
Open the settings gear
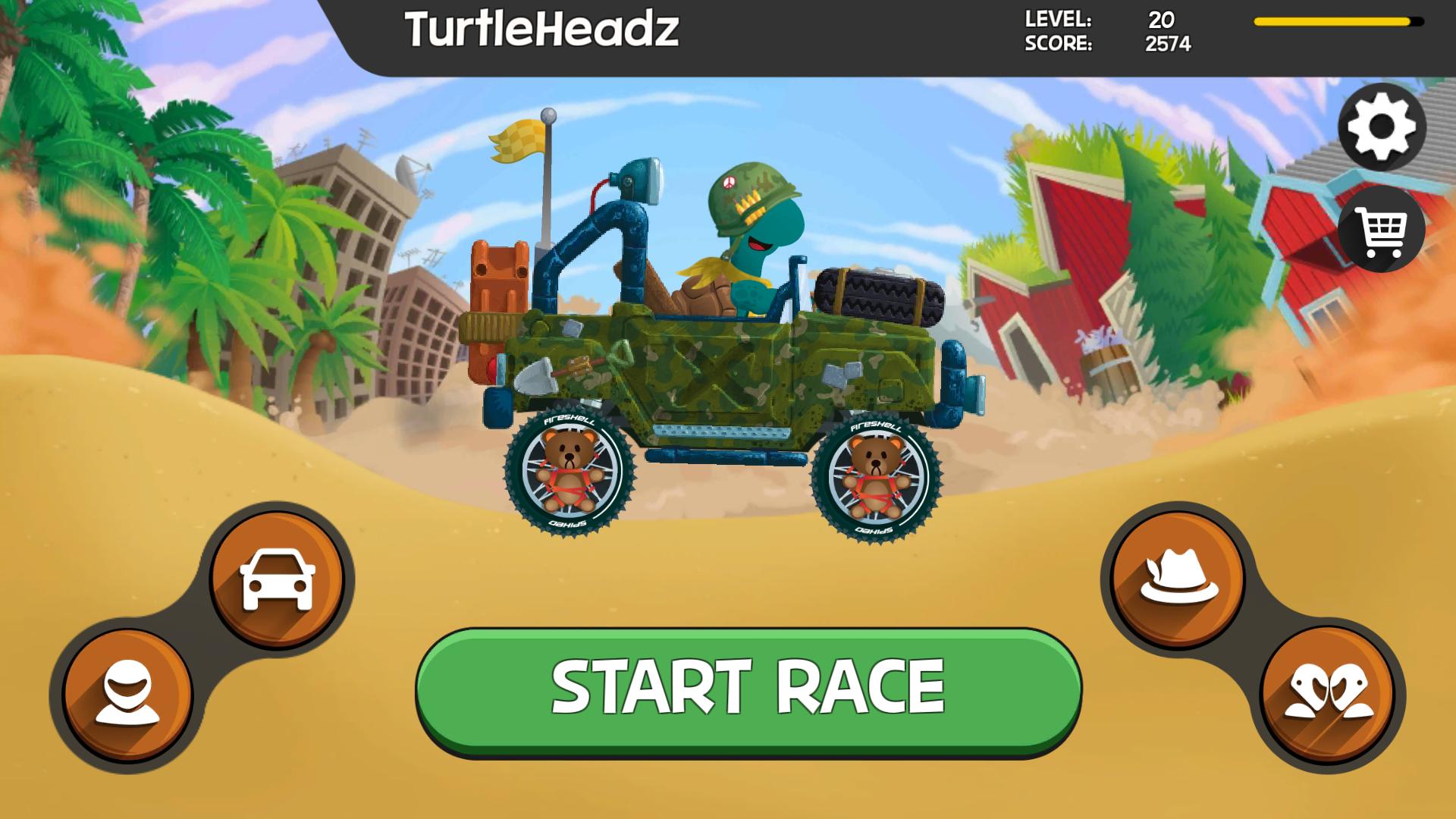coord(1382,127)
